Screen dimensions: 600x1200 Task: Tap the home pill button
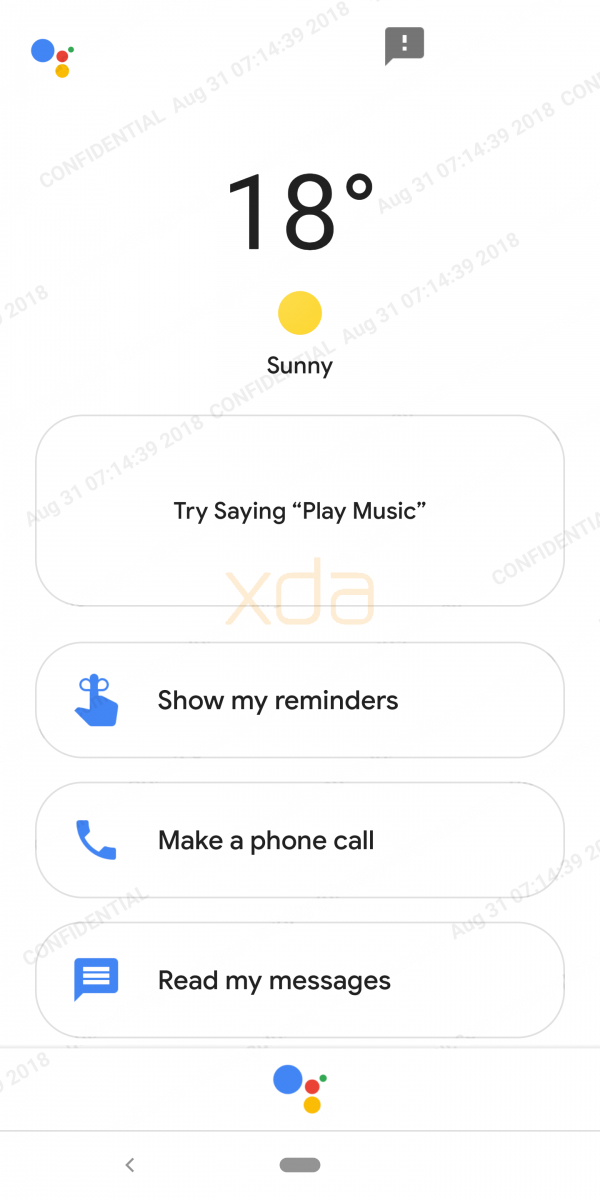click(x=300, y=1165)
